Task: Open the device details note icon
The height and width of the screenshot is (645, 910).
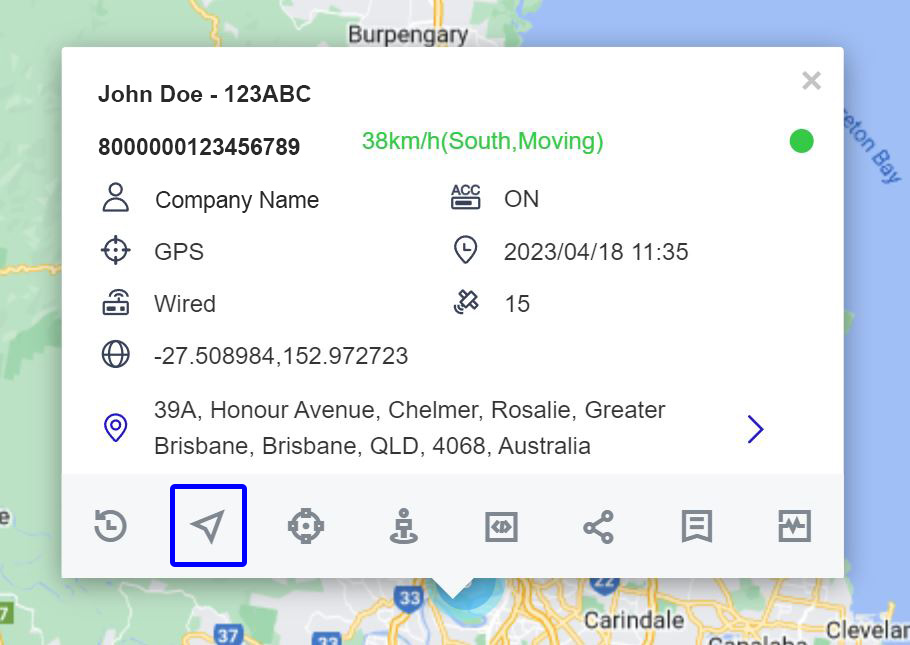Action: point(696,526)
